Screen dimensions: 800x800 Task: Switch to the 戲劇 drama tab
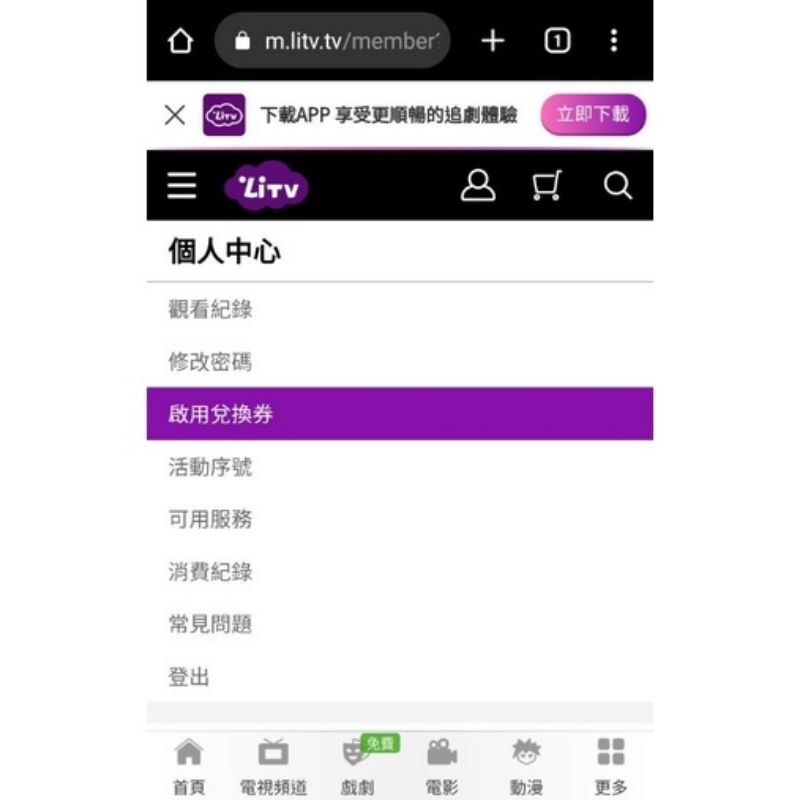[x=357, y=767]
